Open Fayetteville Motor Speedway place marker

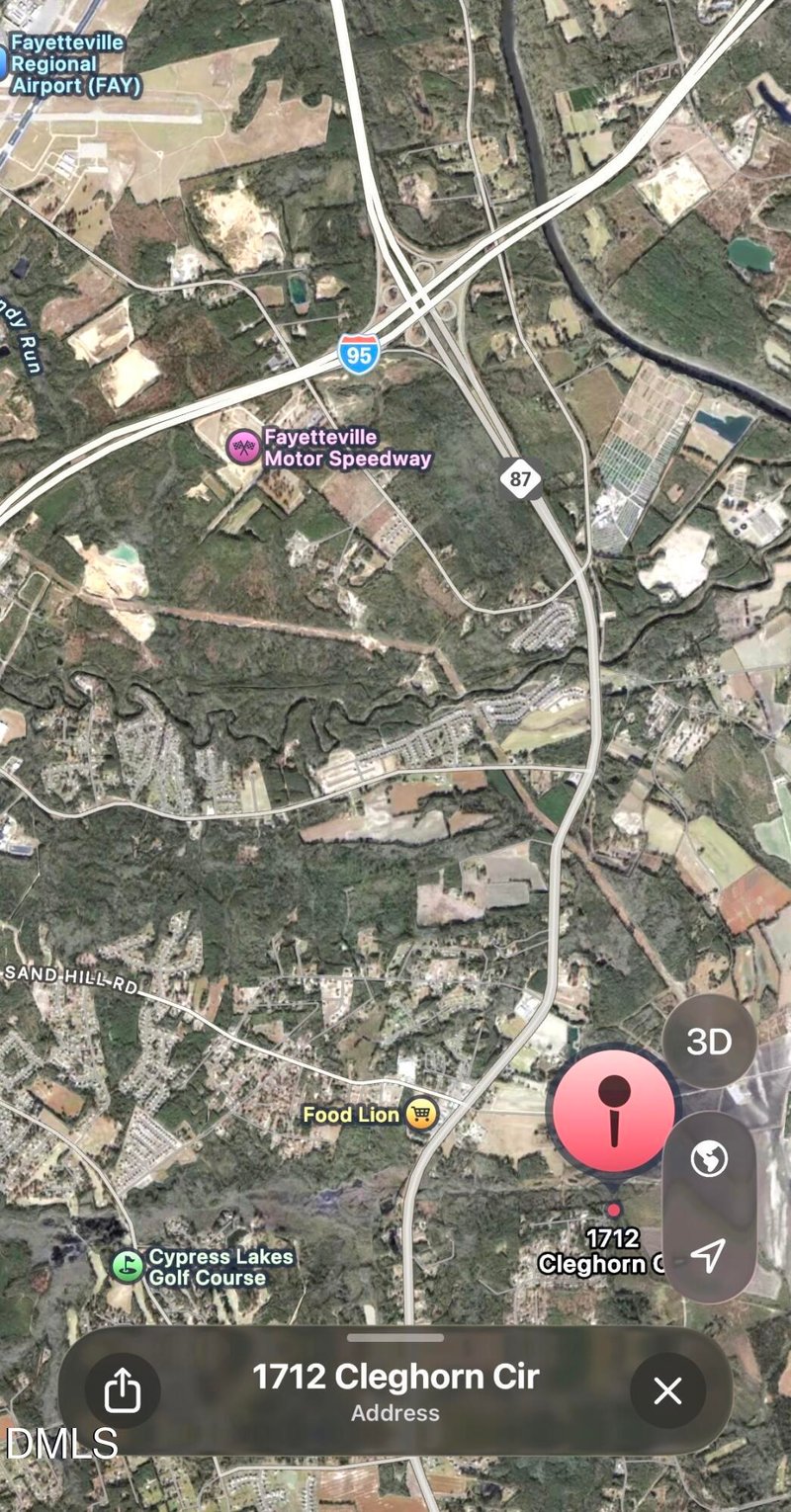pyautogui.click(x=243, y=448)
